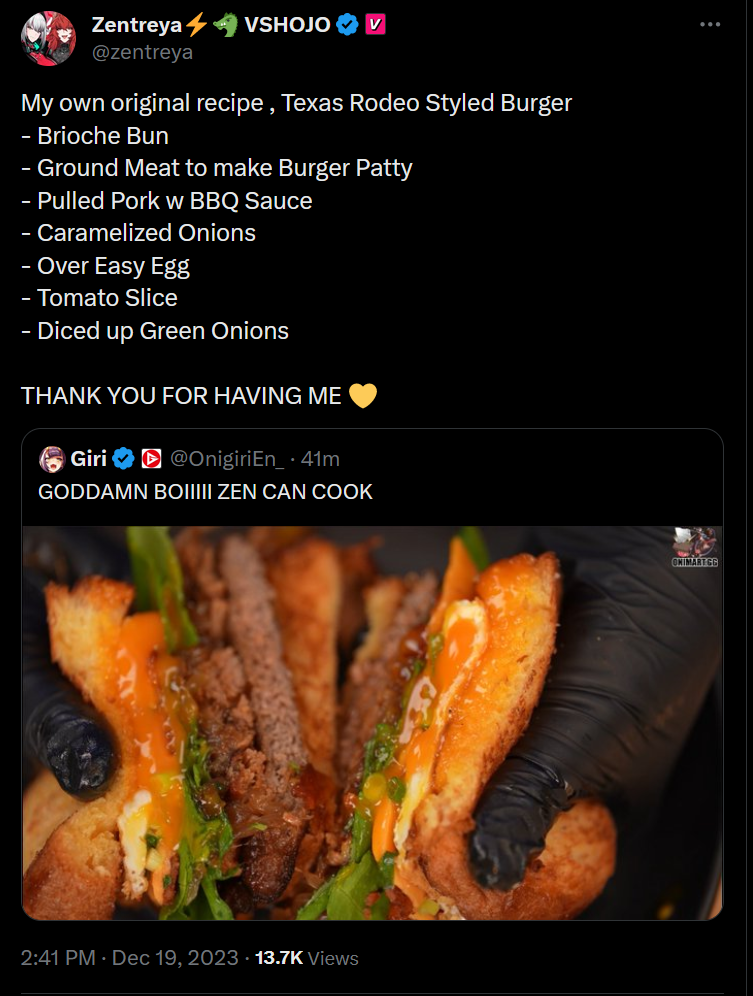The width and height of the screenshot is (753, 996).
Task: Open Giri's quoted tweet
Action: (205, 492)
